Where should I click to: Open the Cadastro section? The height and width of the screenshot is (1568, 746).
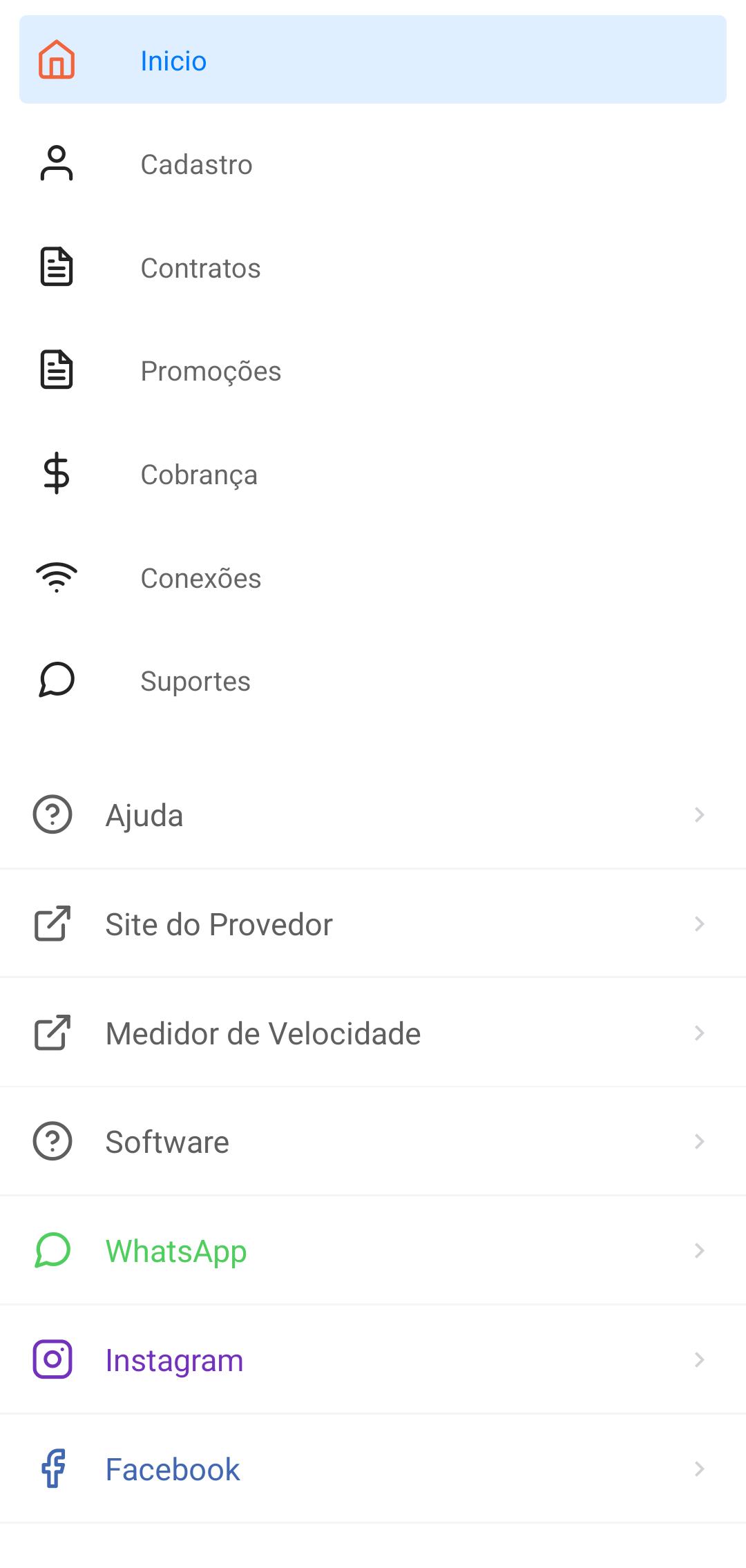click(373, 164)
